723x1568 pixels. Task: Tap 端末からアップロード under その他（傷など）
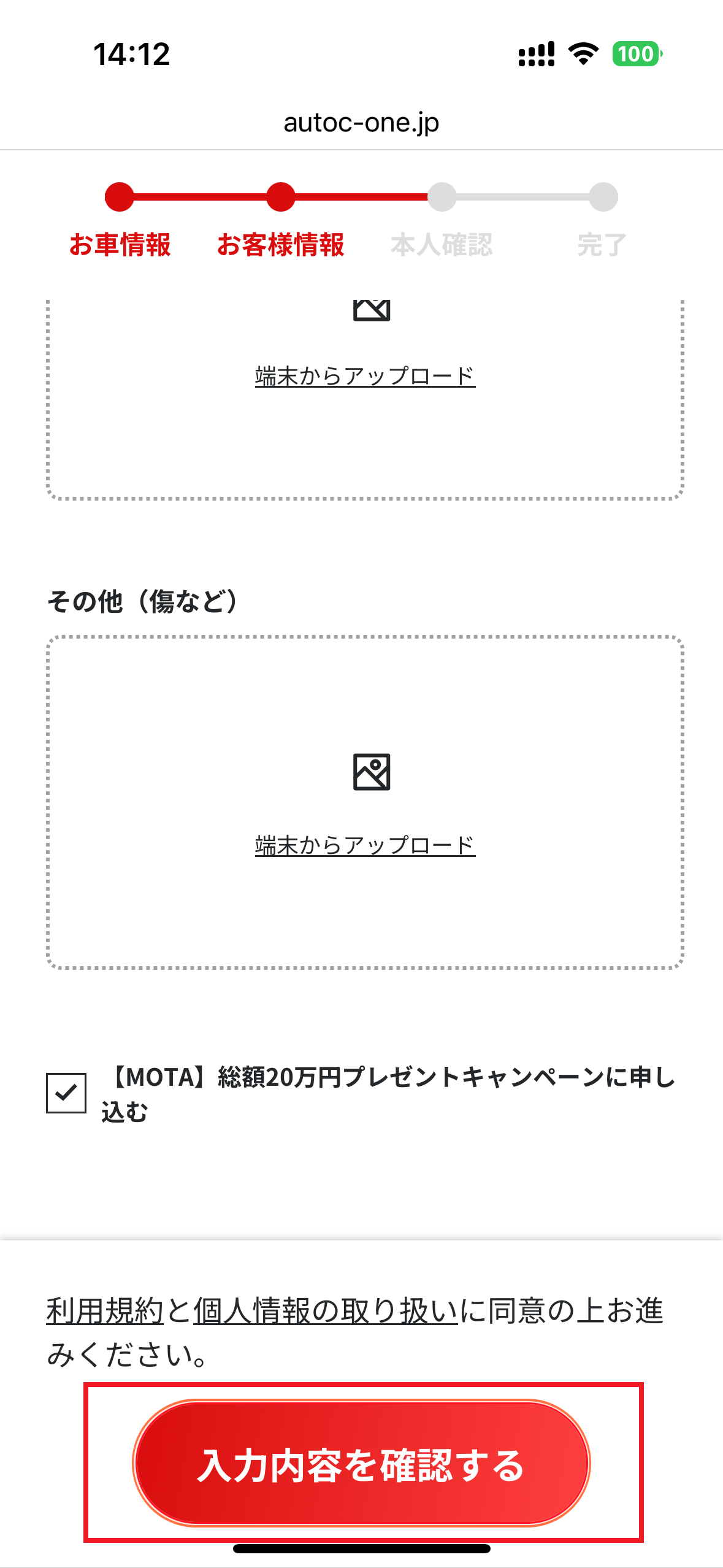(365, 845)
